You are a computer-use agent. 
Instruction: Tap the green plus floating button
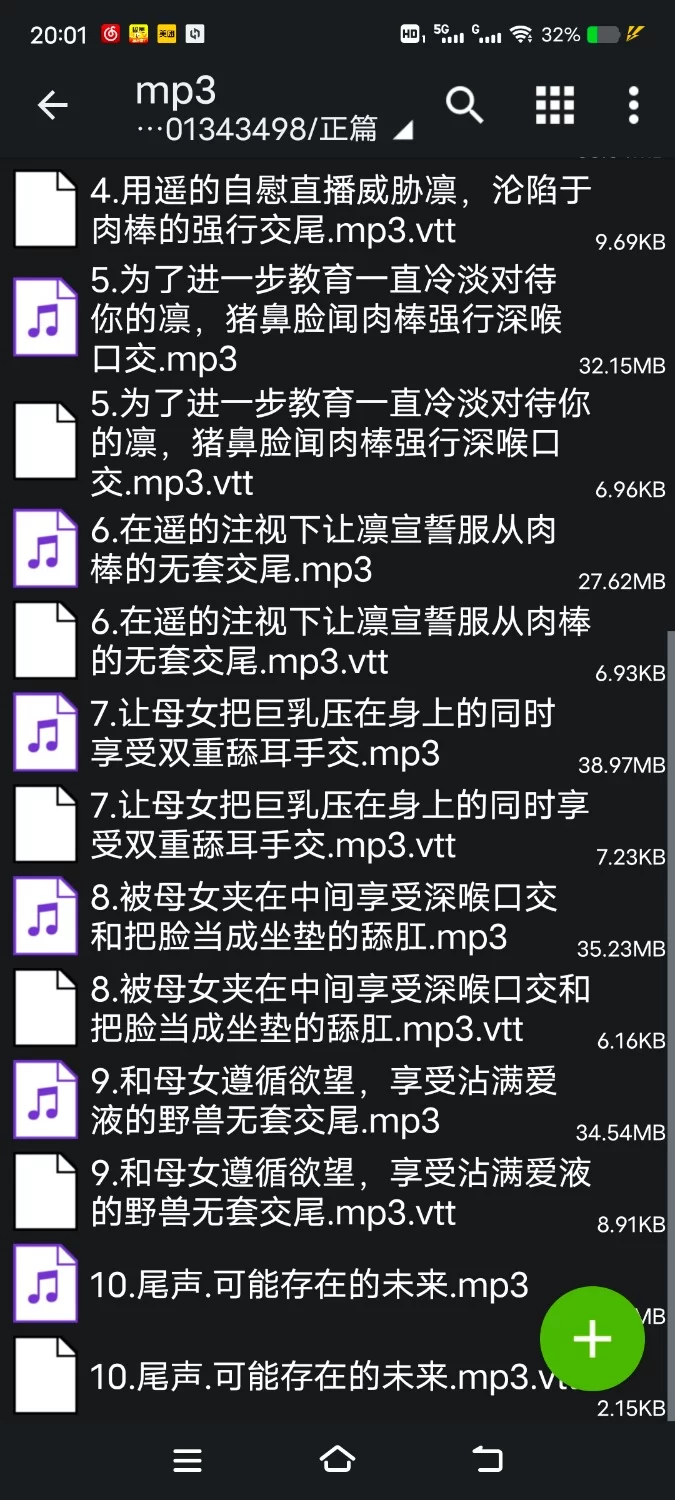[x=592, y=1339]
